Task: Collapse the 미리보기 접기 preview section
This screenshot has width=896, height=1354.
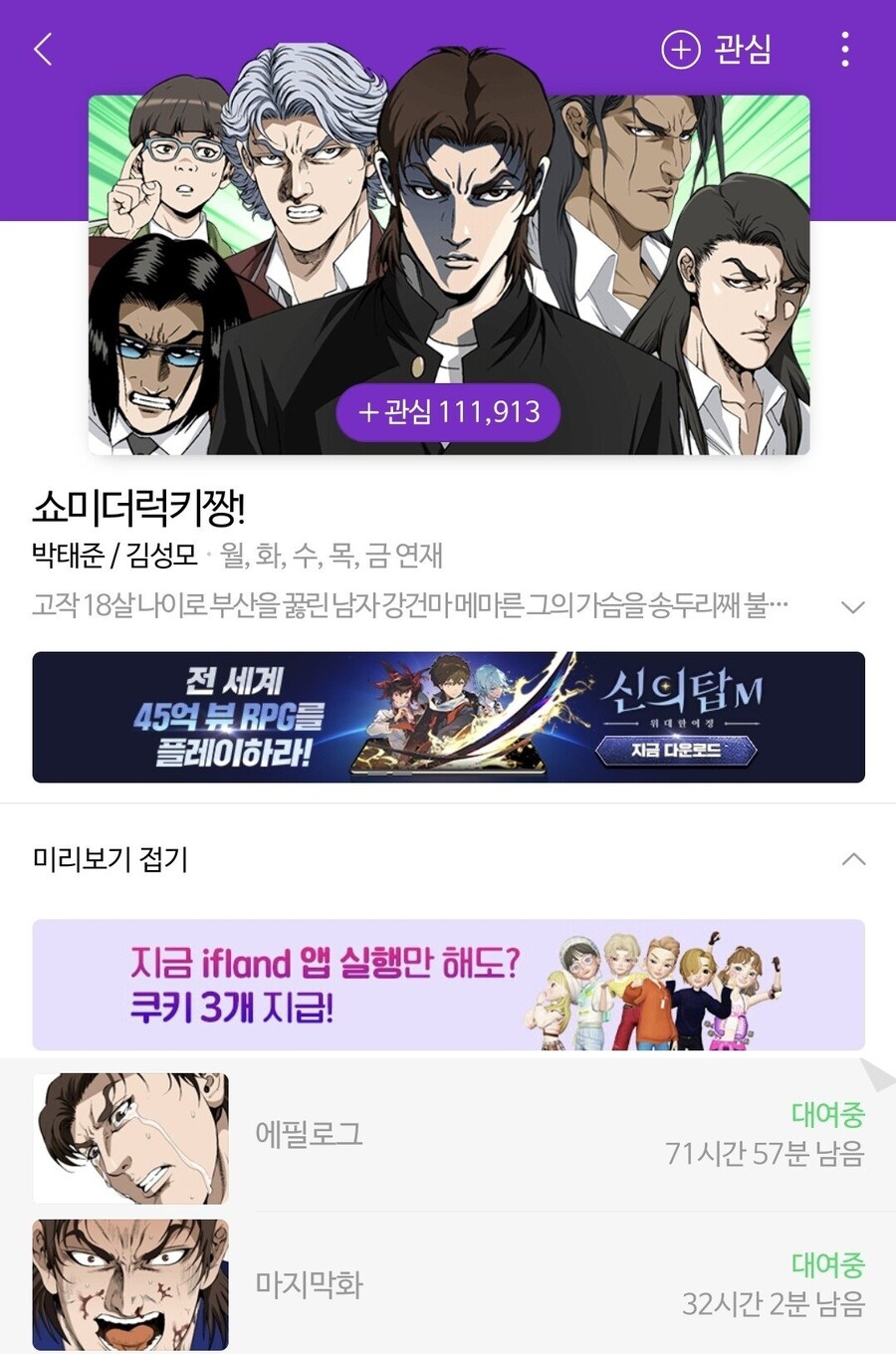Action: [x=852, y=859]
